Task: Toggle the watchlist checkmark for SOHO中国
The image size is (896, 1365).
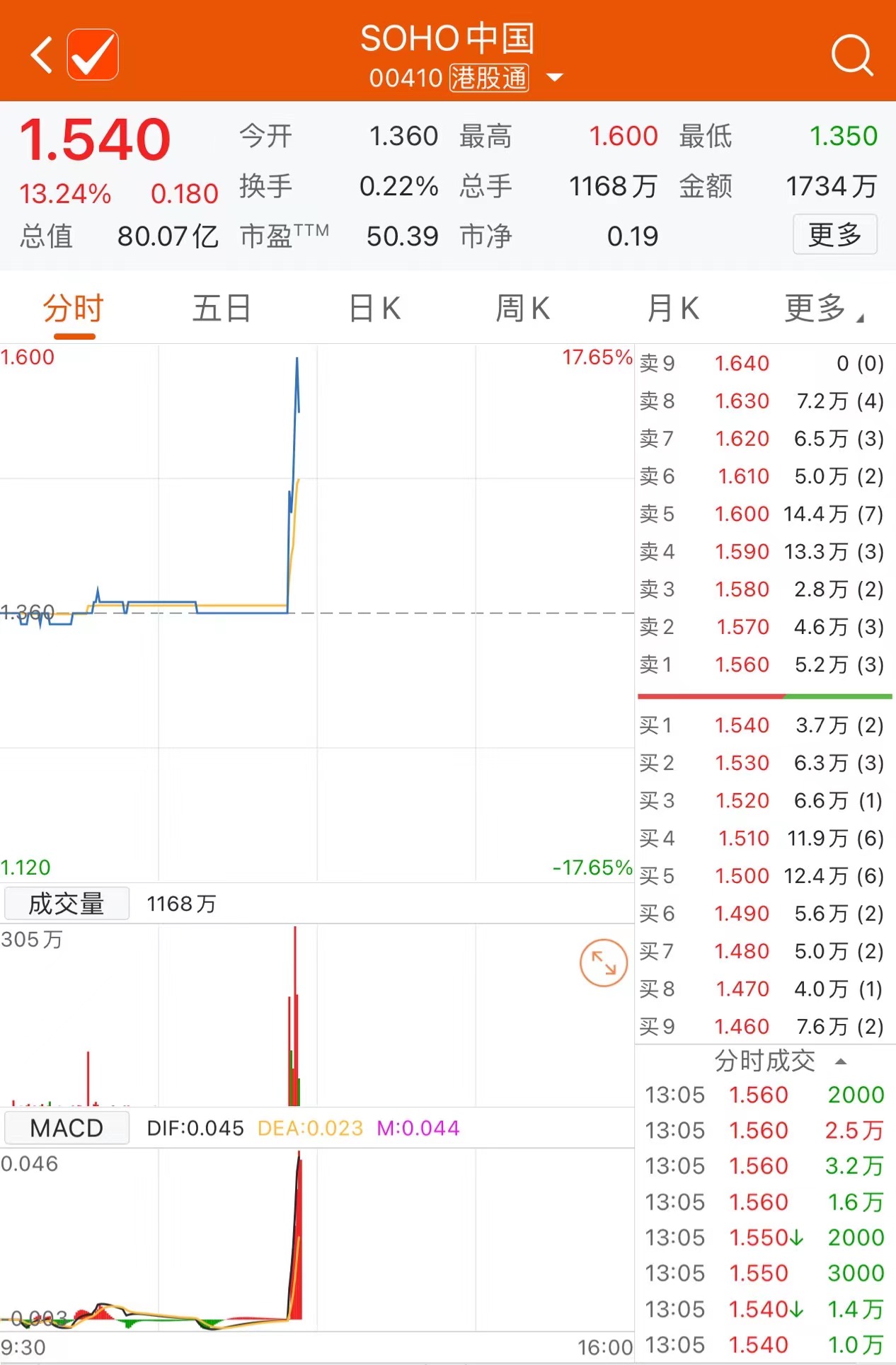Action: point(93,54)
